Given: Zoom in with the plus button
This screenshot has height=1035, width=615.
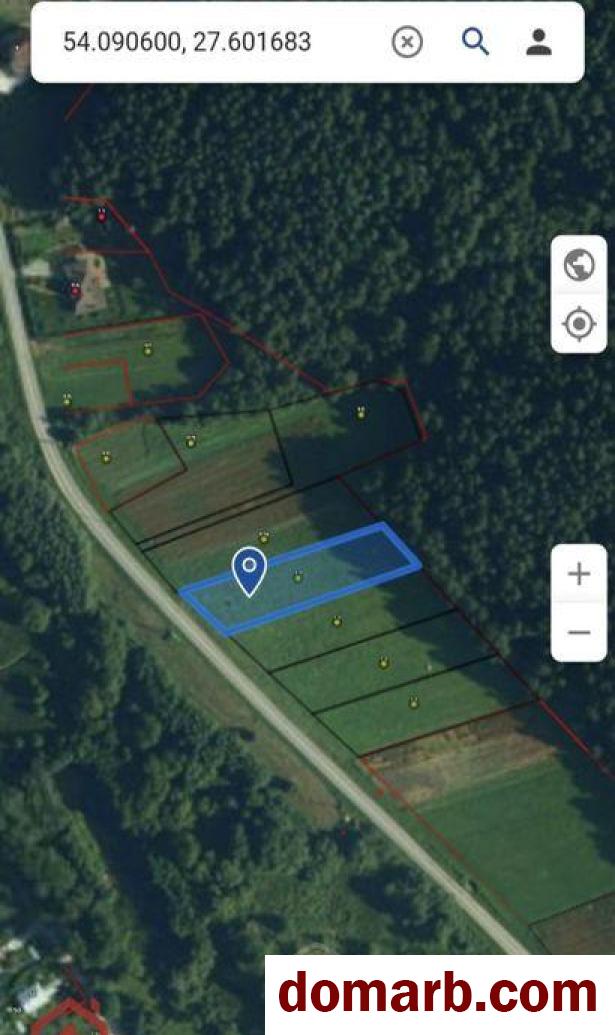Looking at the screenshot, I should 579,574.
